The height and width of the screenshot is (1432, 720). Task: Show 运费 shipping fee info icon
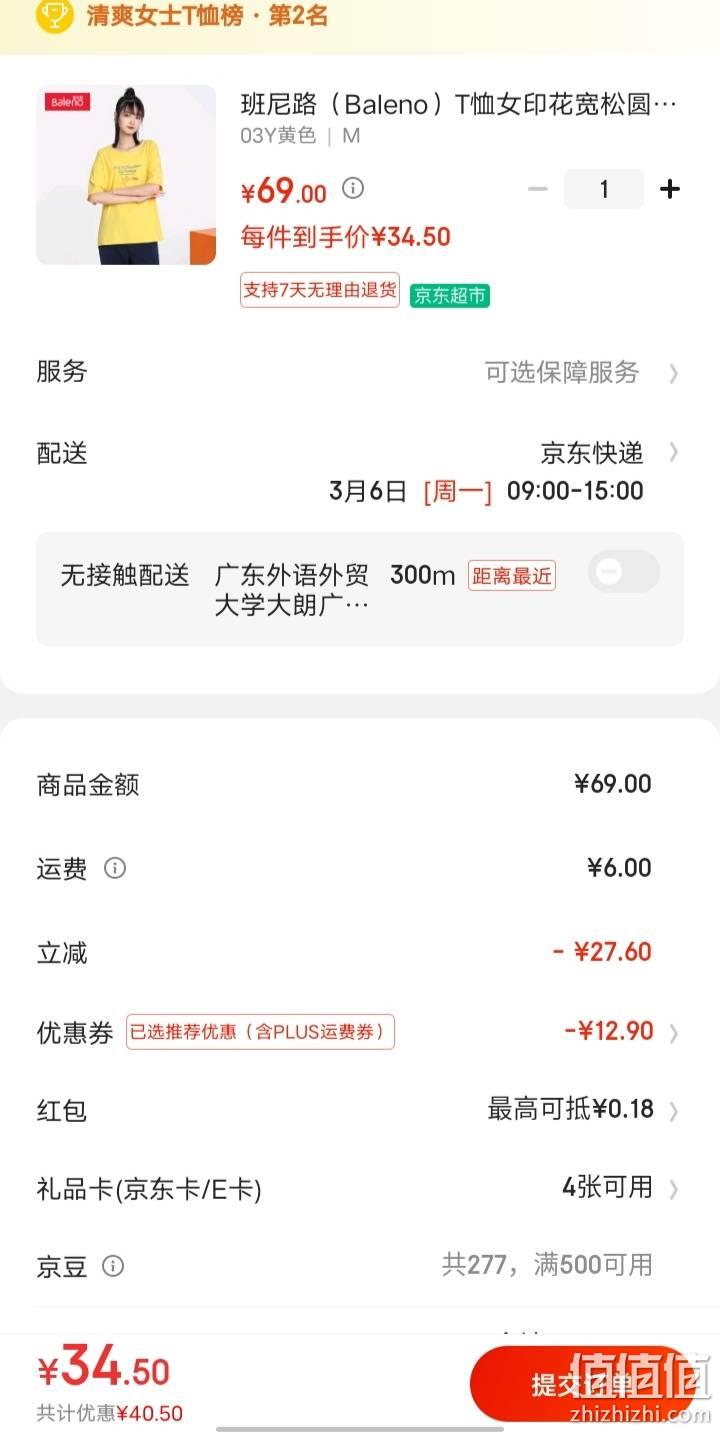tap(115, 868)
